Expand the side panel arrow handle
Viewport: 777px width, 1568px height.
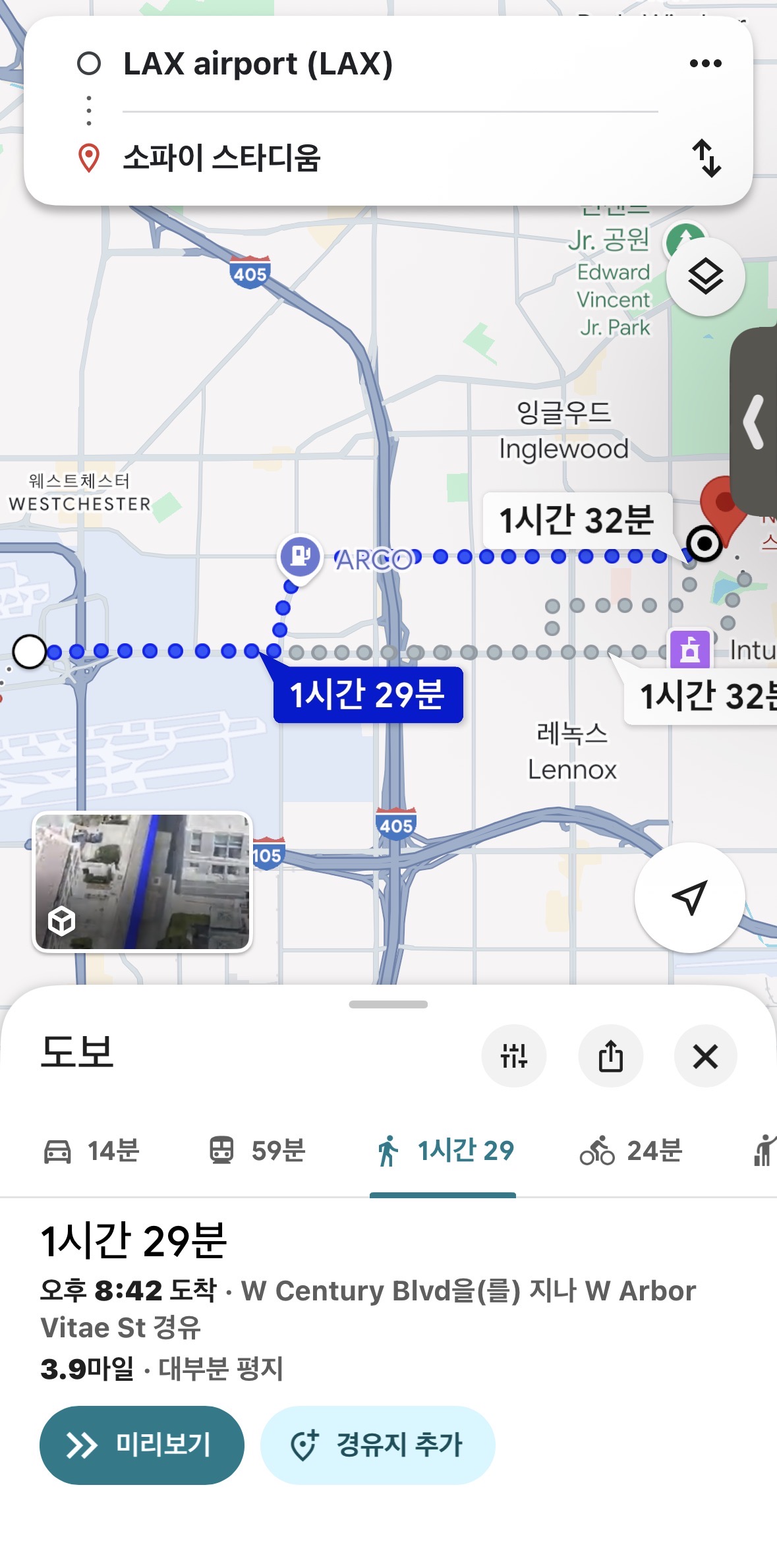tap(755, 422)
